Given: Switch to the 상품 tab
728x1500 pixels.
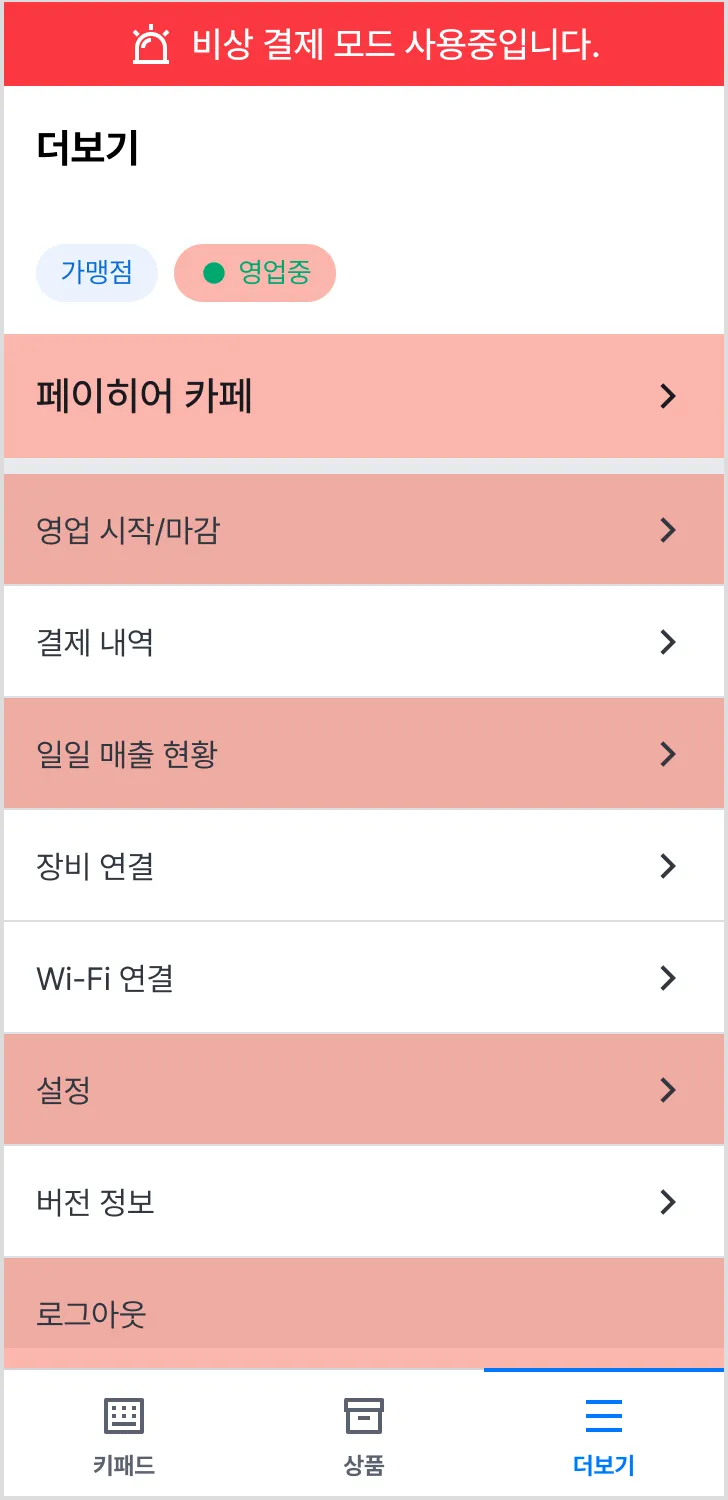Looking at the screenshot, I should pyautogui.click(x=364, y=1436).
